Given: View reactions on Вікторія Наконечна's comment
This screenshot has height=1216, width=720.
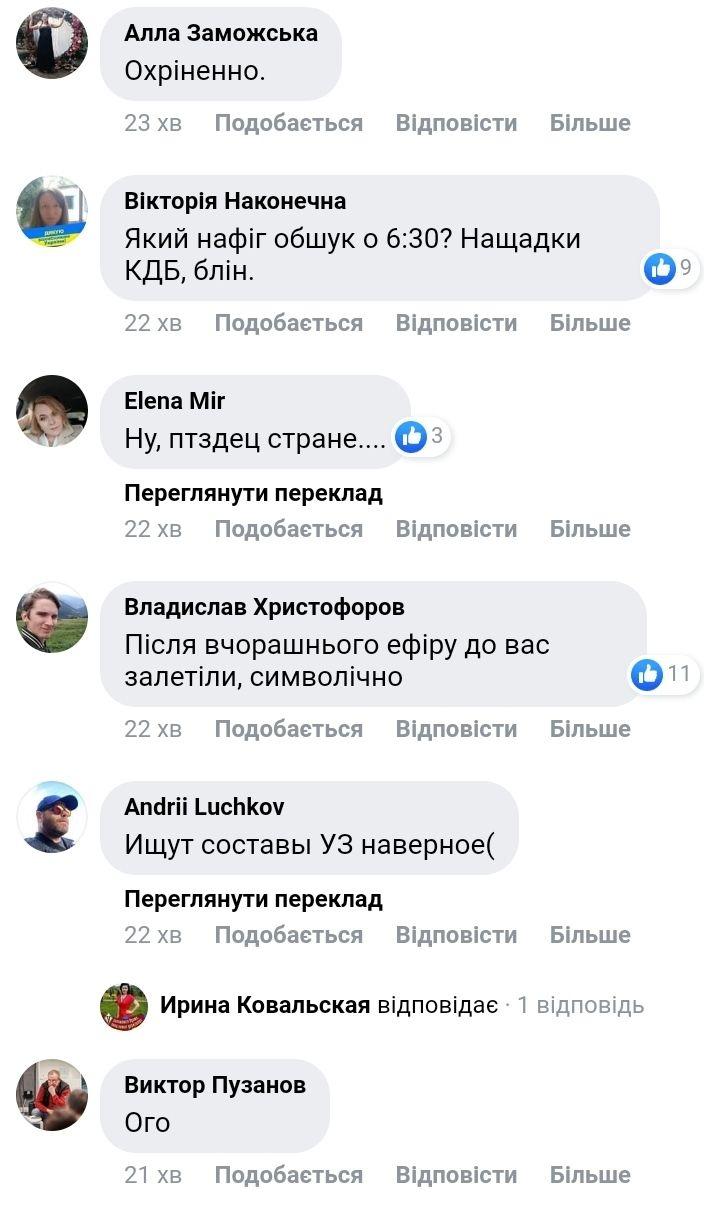Looking at the screenshot, I should click(671, 267).
